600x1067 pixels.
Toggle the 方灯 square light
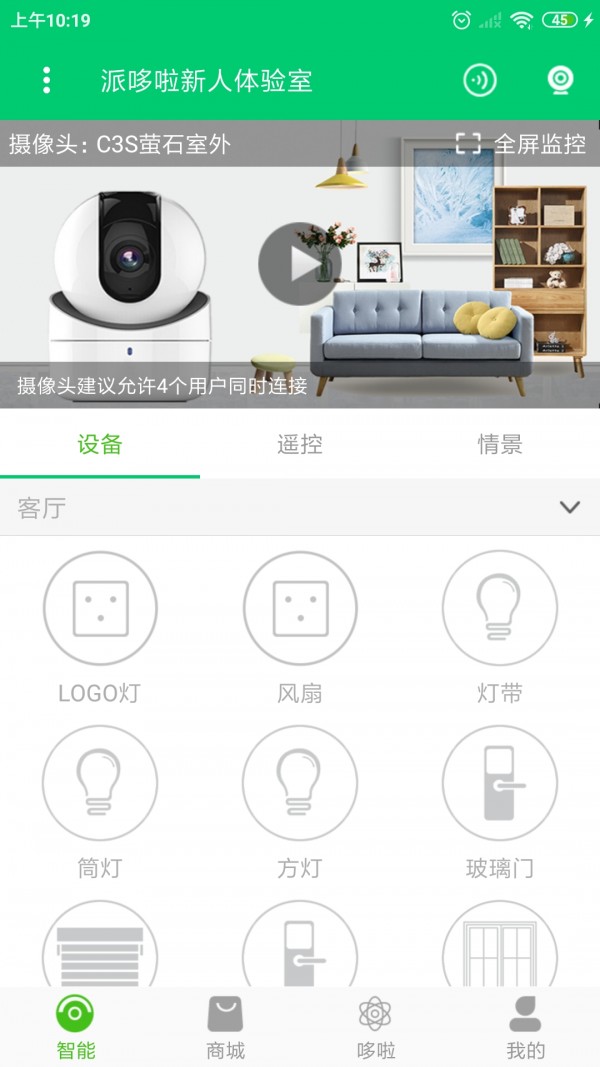point(300,783)
